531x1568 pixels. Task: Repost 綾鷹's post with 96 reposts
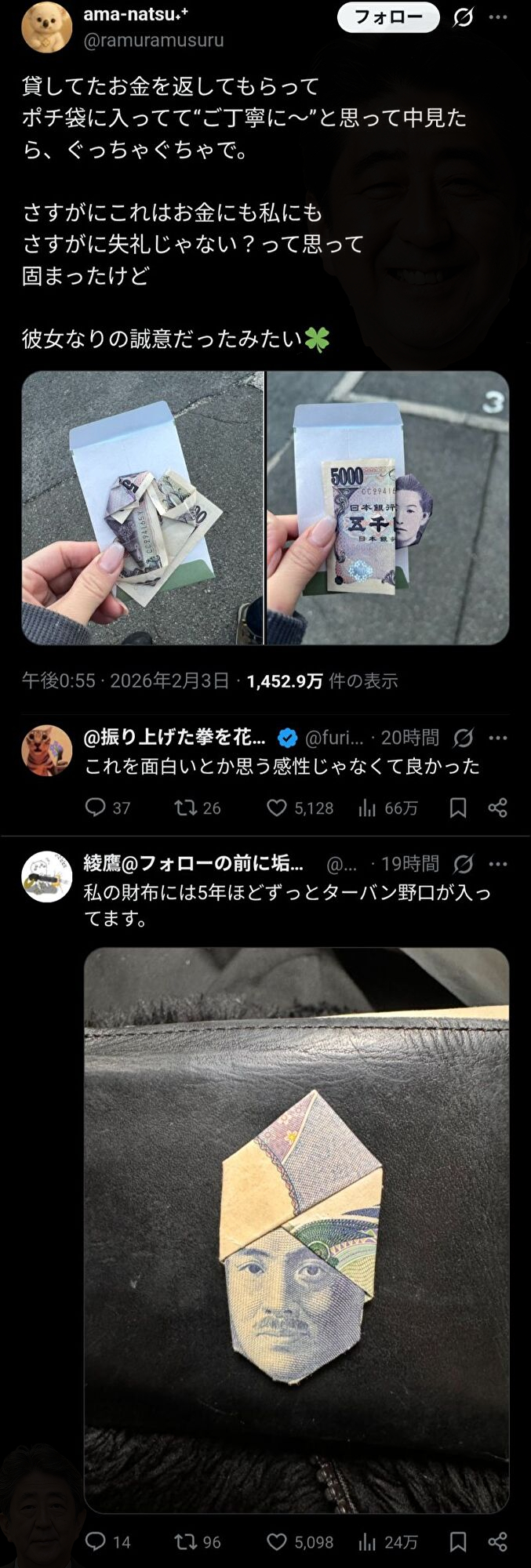[186, 1542]
